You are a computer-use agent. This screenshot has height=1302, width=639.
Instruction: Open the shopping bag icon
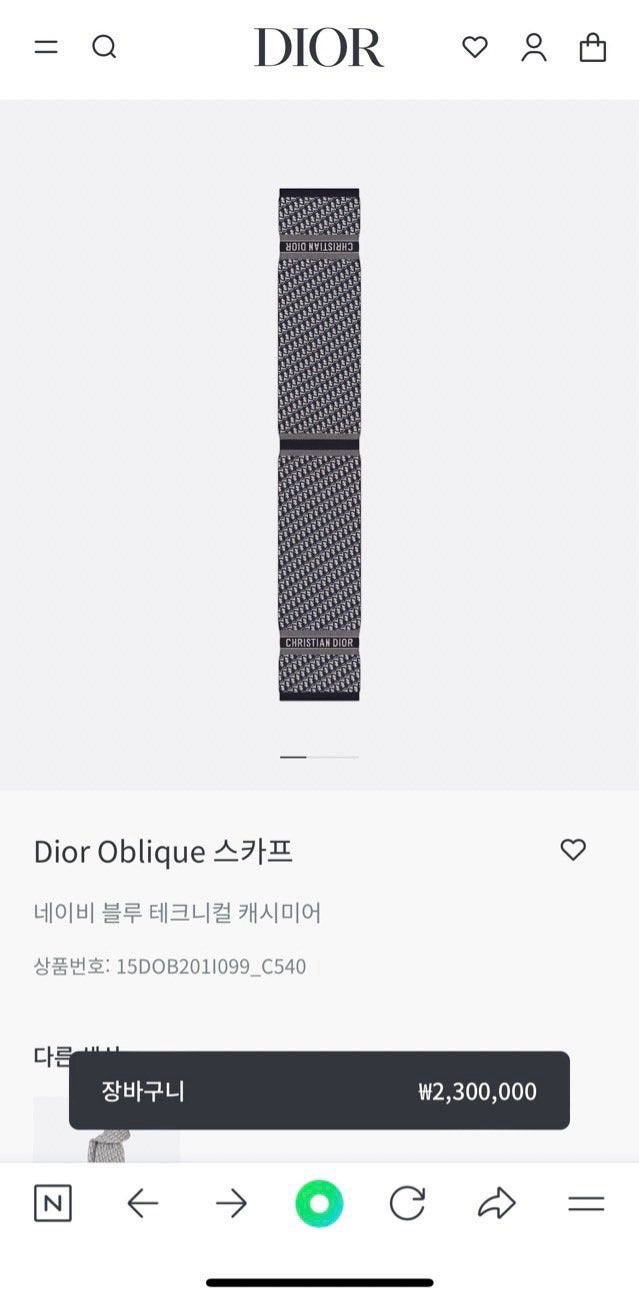[593, 47]
